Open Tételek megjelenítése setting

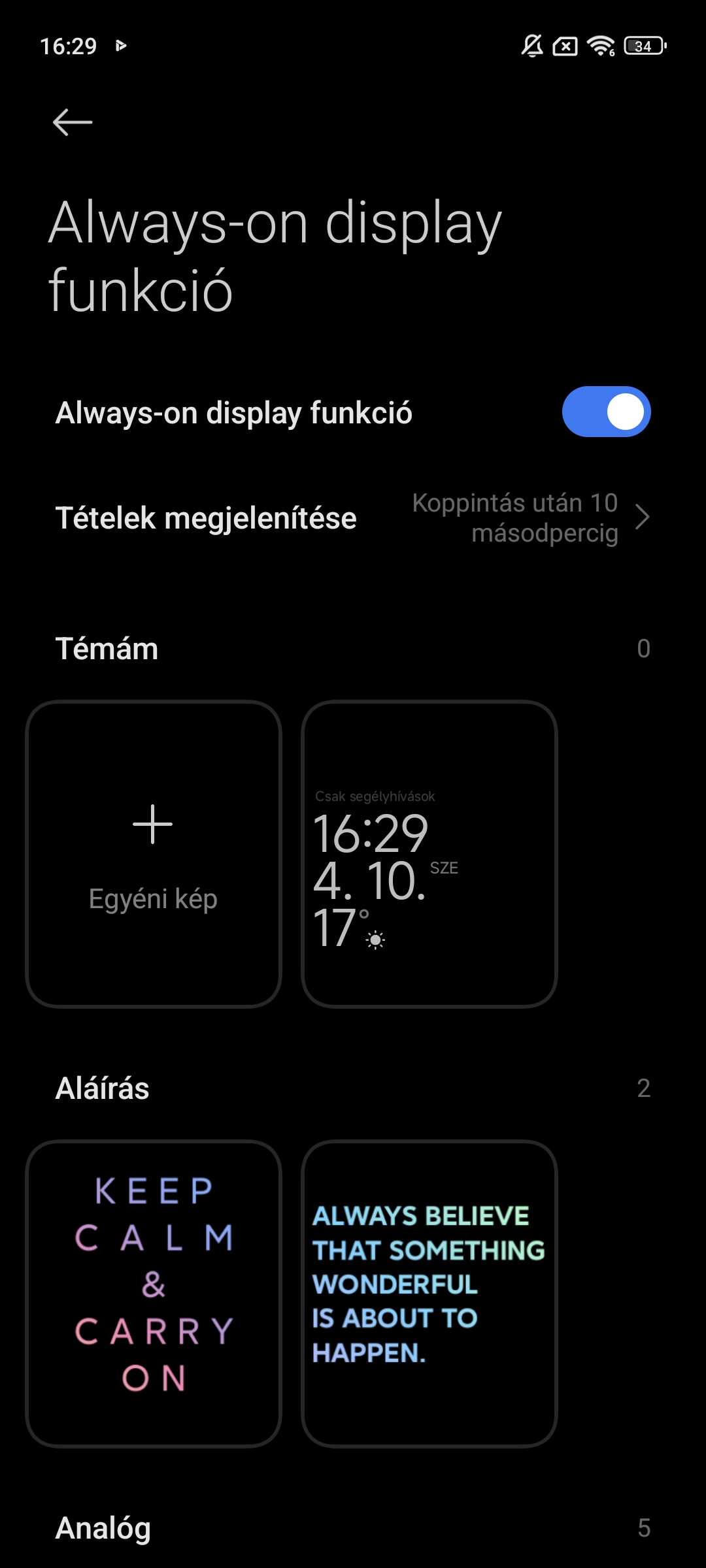coord(353,517)
